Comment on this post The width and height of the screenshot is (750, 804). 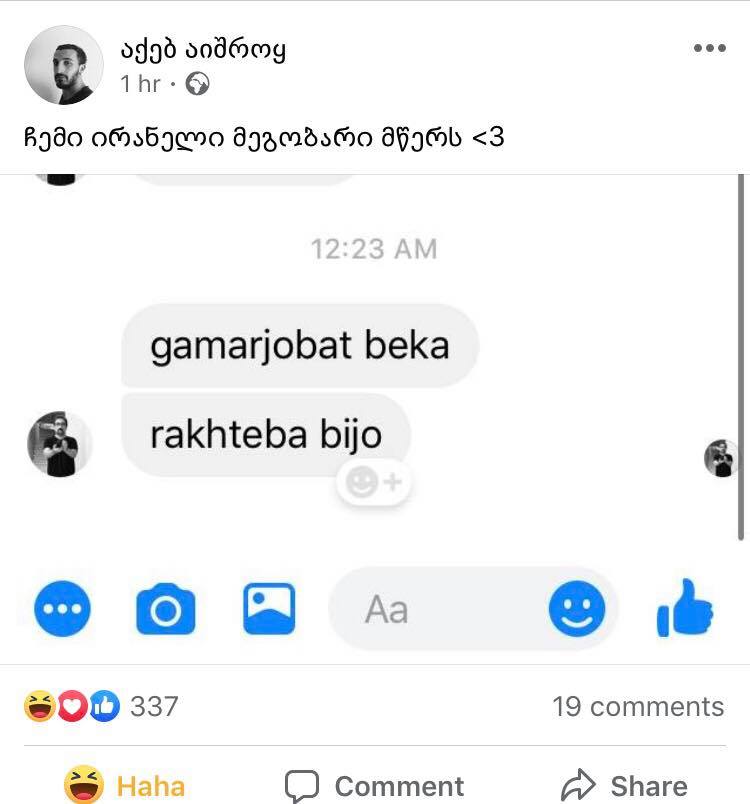(375, 785)
